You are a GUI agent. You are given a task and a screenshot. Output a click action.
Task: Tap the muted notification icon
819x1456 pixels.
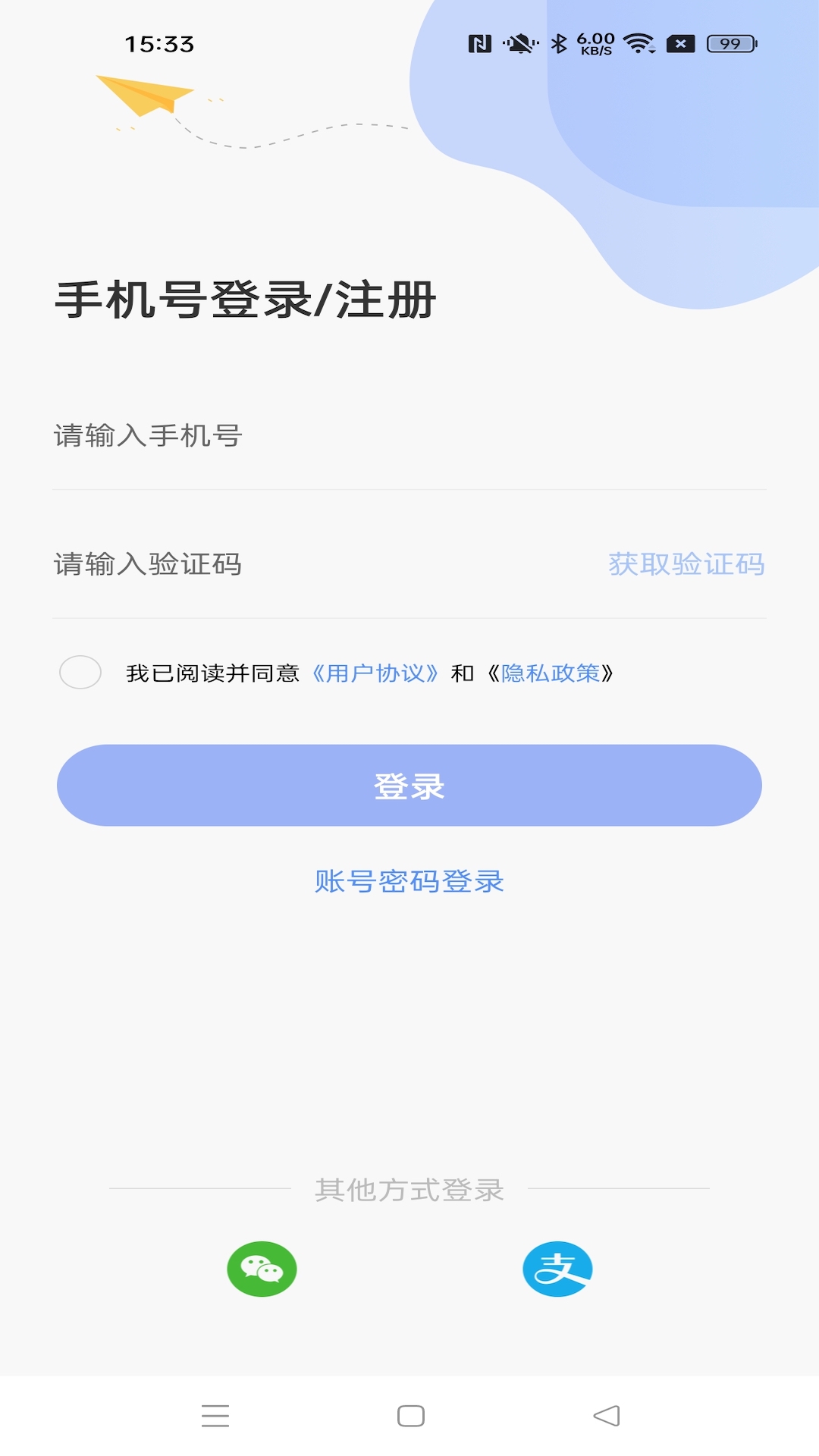521,43
